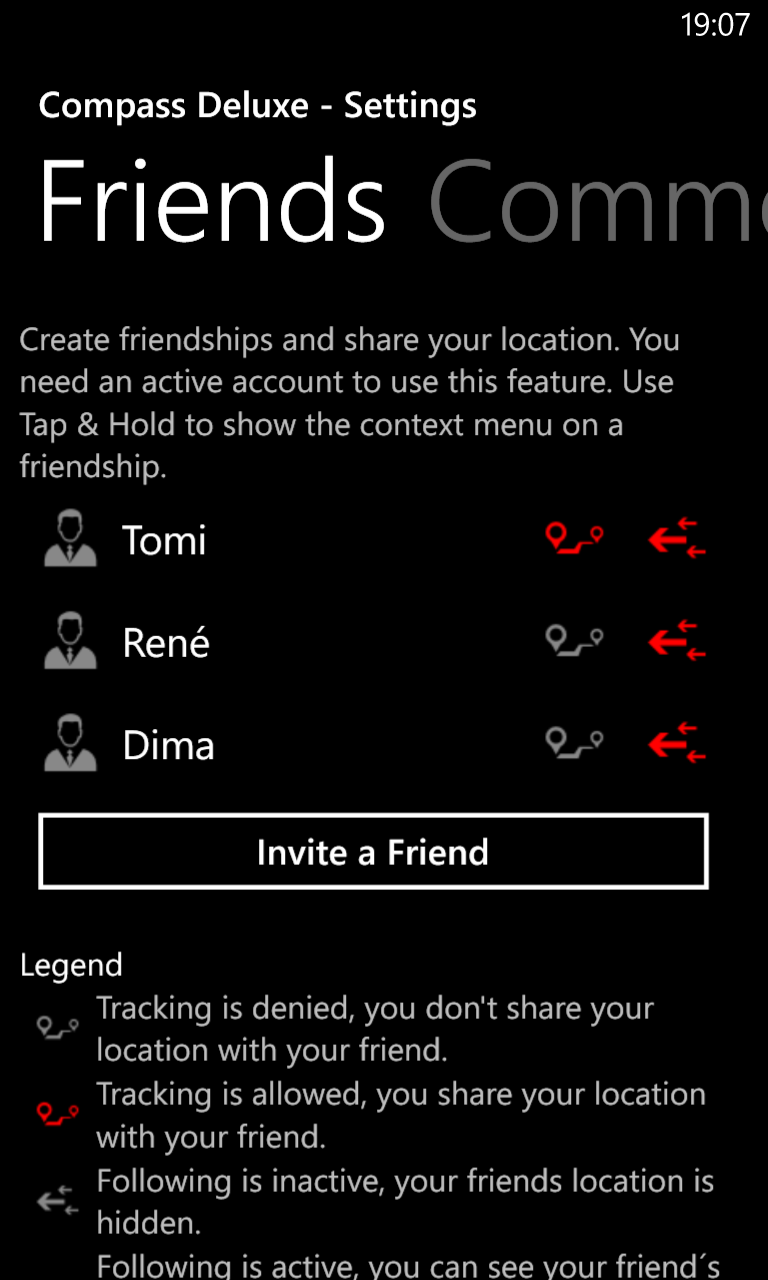768x1280 pixels.
Task: Toggle the tracking icon for Tomi
Action: pos(575,539)
